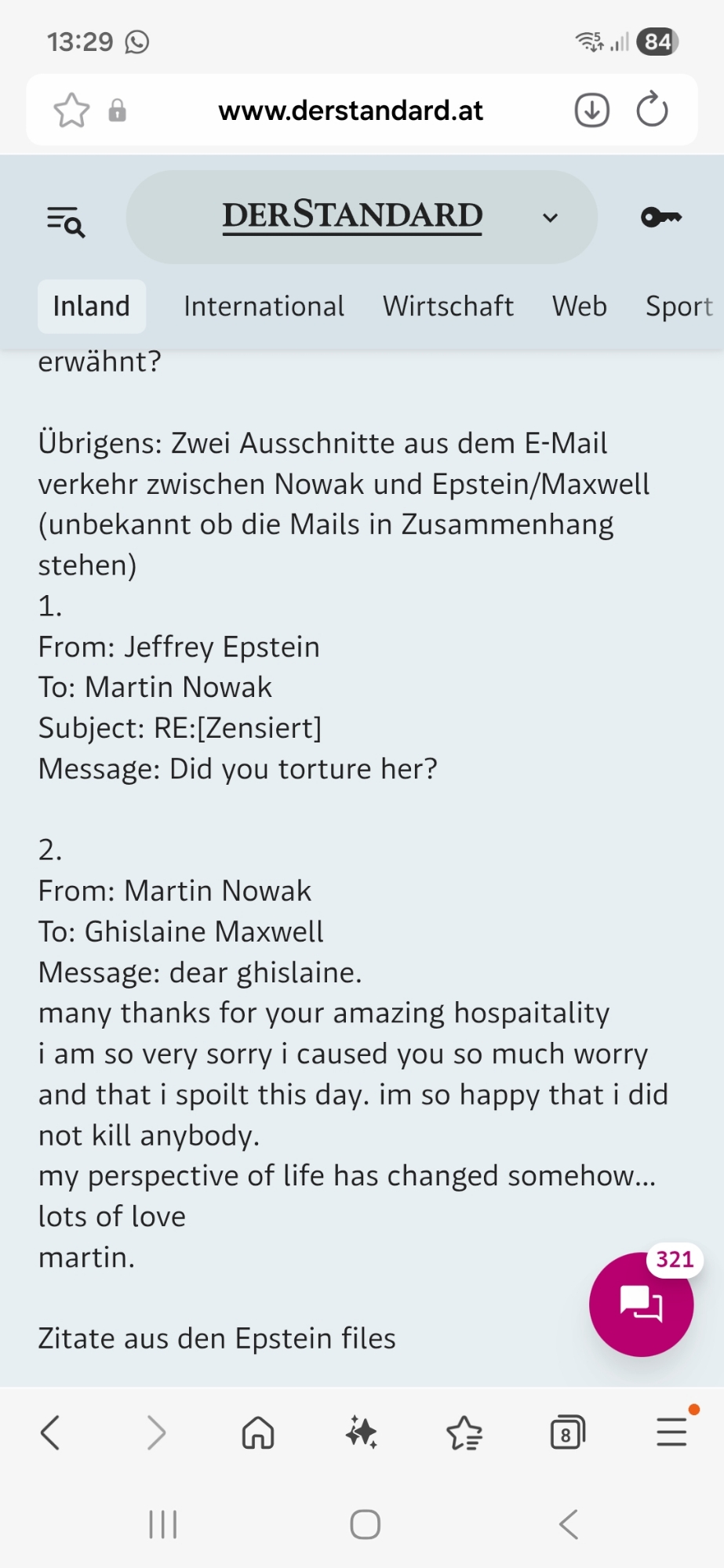Viewport: 724px width, 1568px height.
Task: Open the login key icon
Action: pos(660,217)
